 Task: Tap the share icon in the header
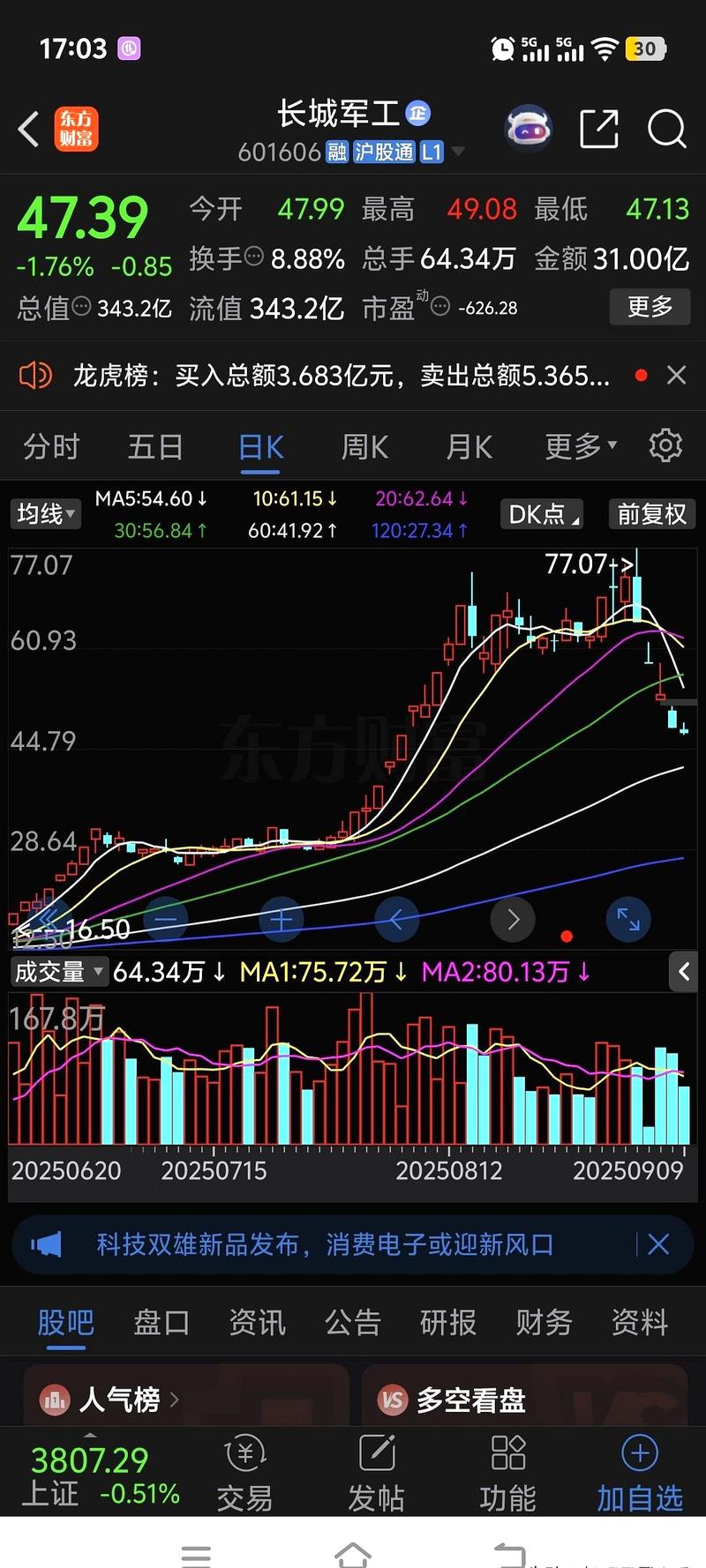pyautogui.click(x=598, y=129)
